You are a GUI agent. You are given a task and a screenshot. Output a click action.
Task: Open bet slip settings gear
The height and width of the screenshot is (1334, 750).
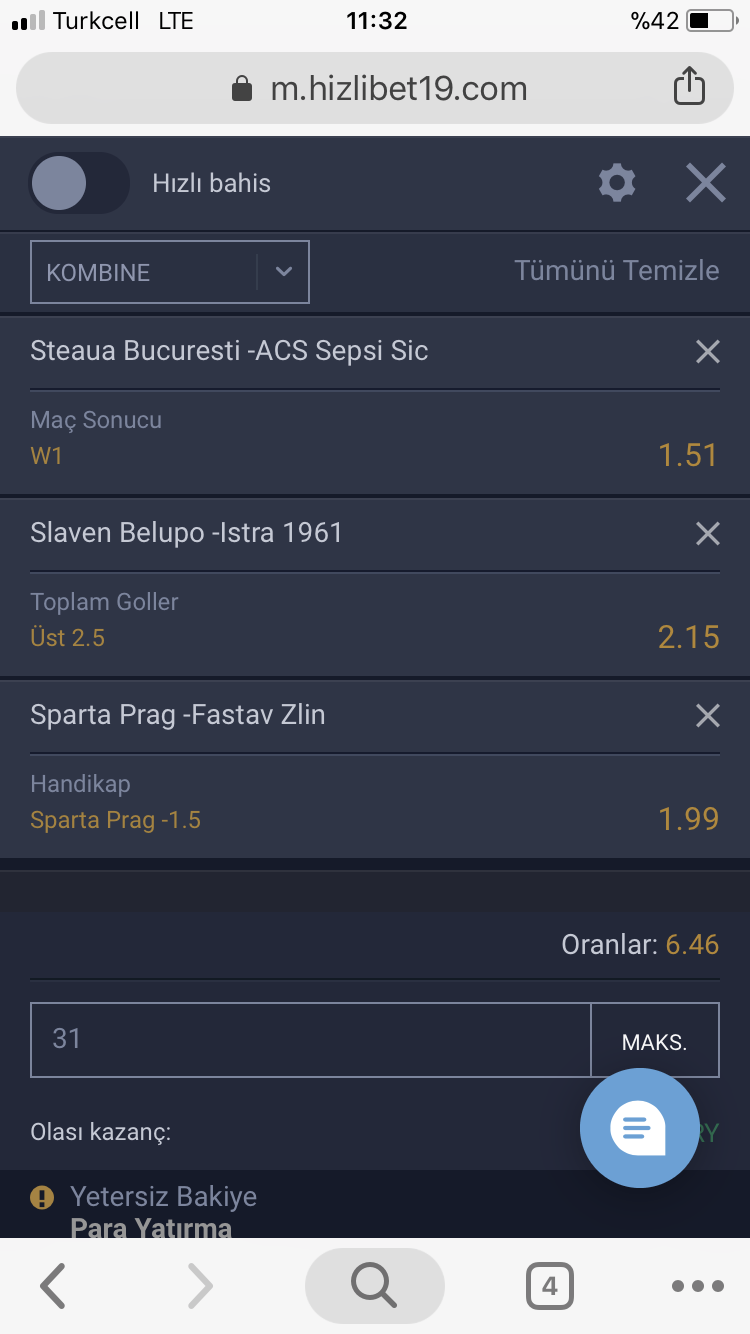616,183
